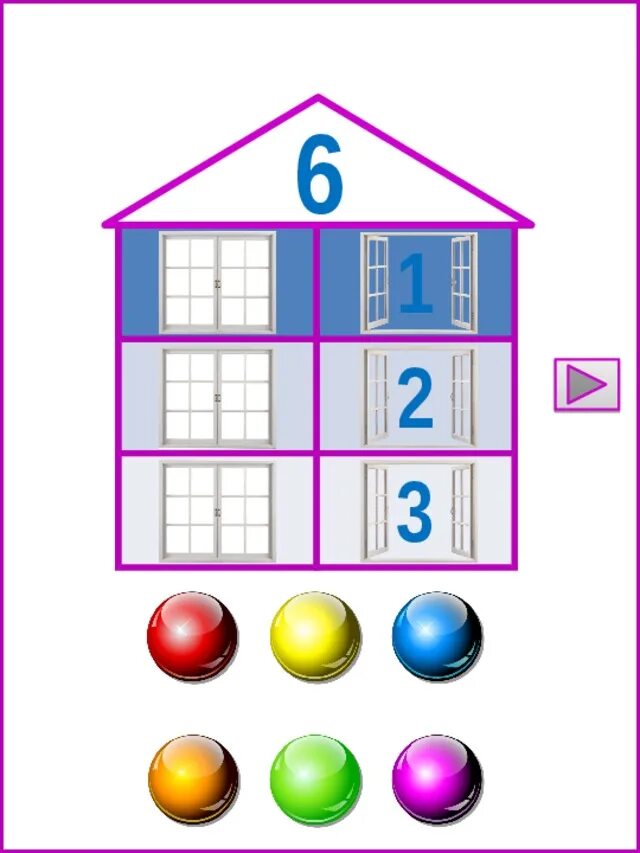
Task: Tap the closed window beside number 2
Action: coord(217,397)
